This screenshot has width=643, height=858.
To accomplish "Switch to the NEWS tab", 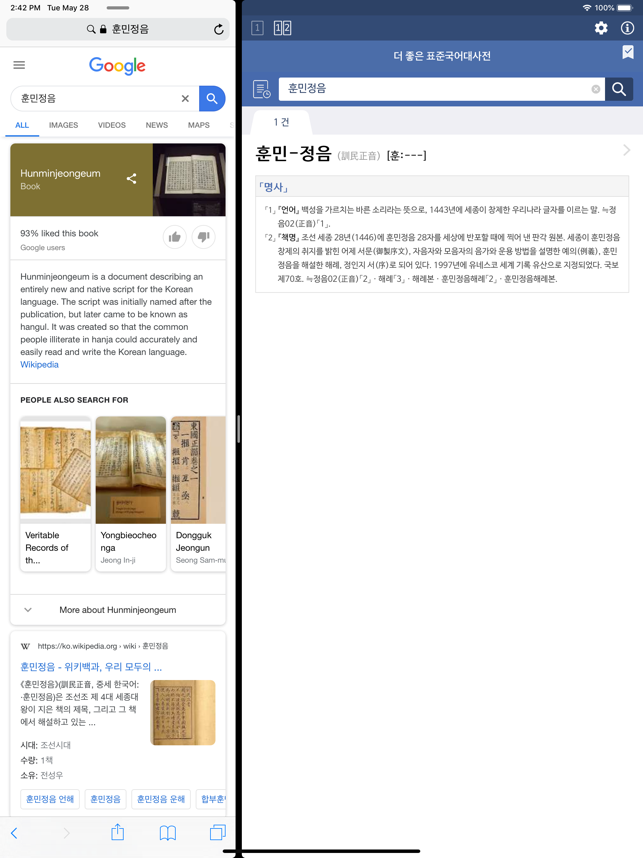I will 157,125.
